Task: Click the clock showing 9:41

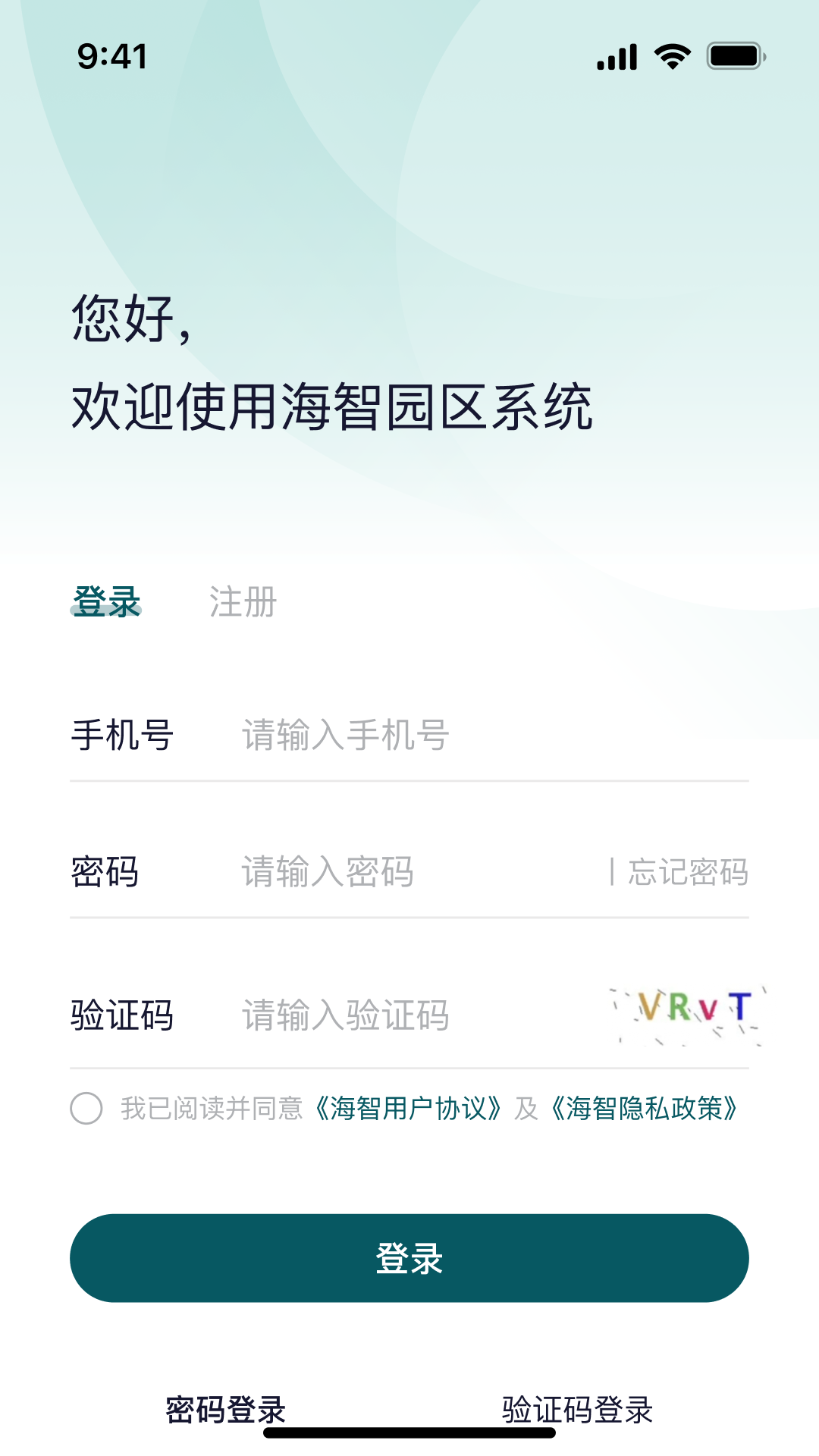Action: [112, 57]
